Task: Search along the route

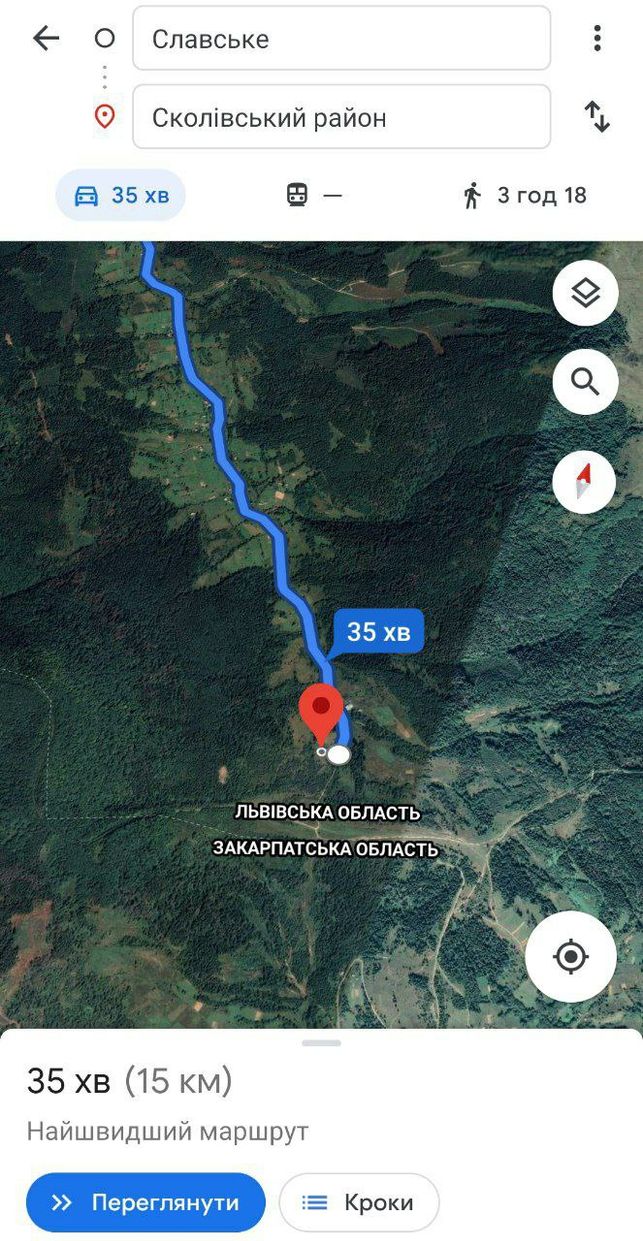Action: point(585,381)
